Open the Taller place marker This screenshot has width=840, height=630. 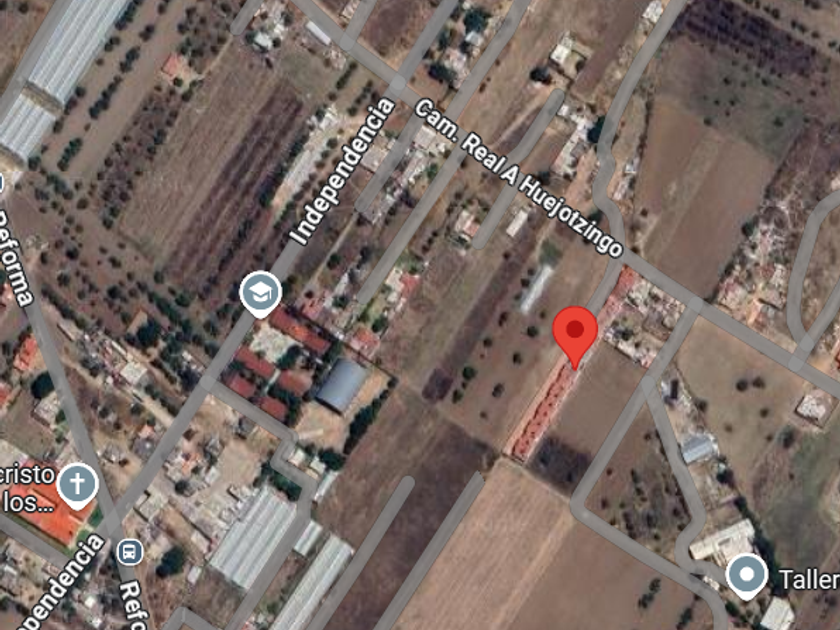pos(747,576)
